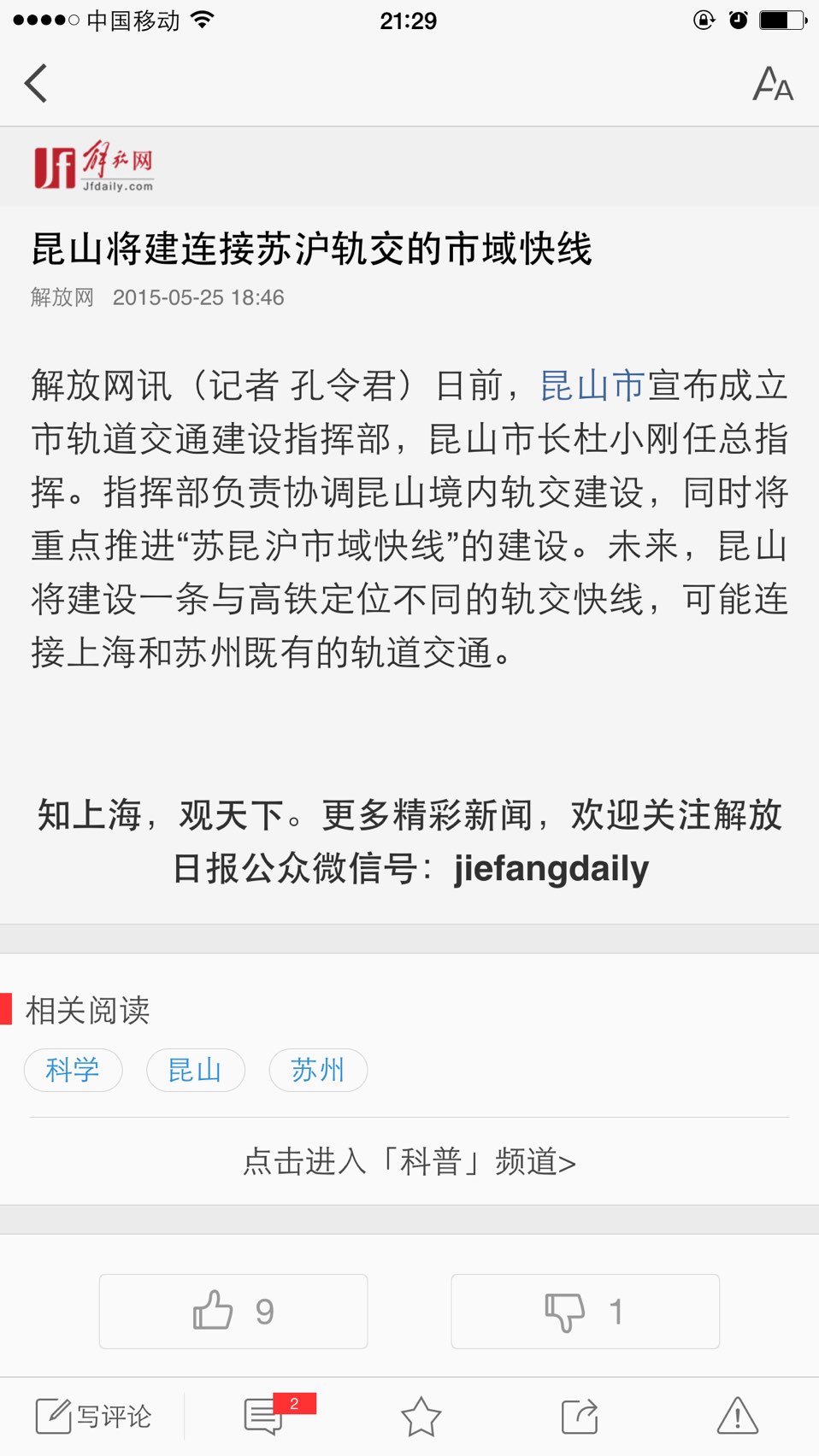Select the 苏州 related tag

click(x=318, y=1070)
